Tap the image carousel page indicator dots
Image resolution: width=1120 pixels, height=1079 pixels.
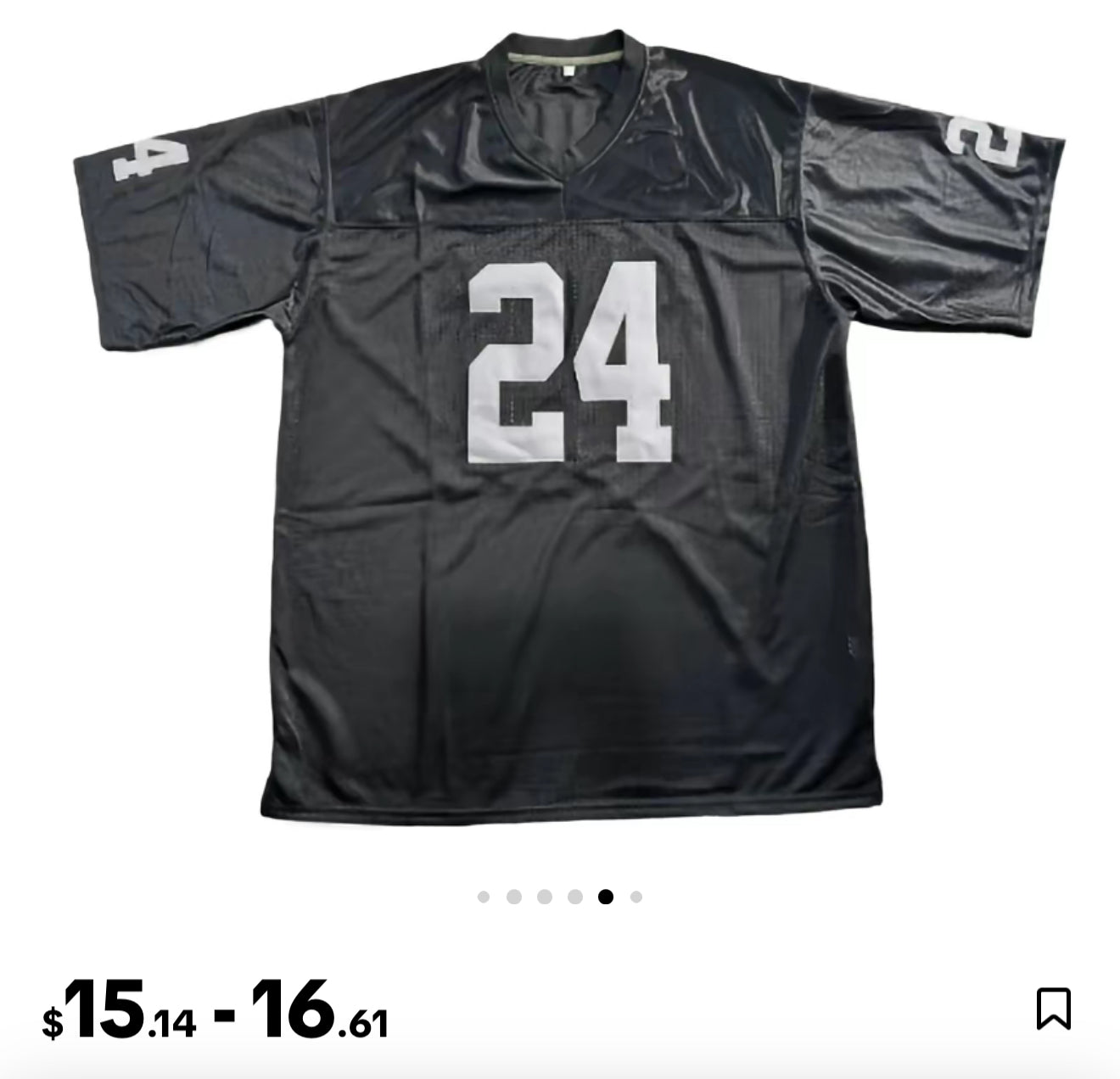(x=560, y=897)
